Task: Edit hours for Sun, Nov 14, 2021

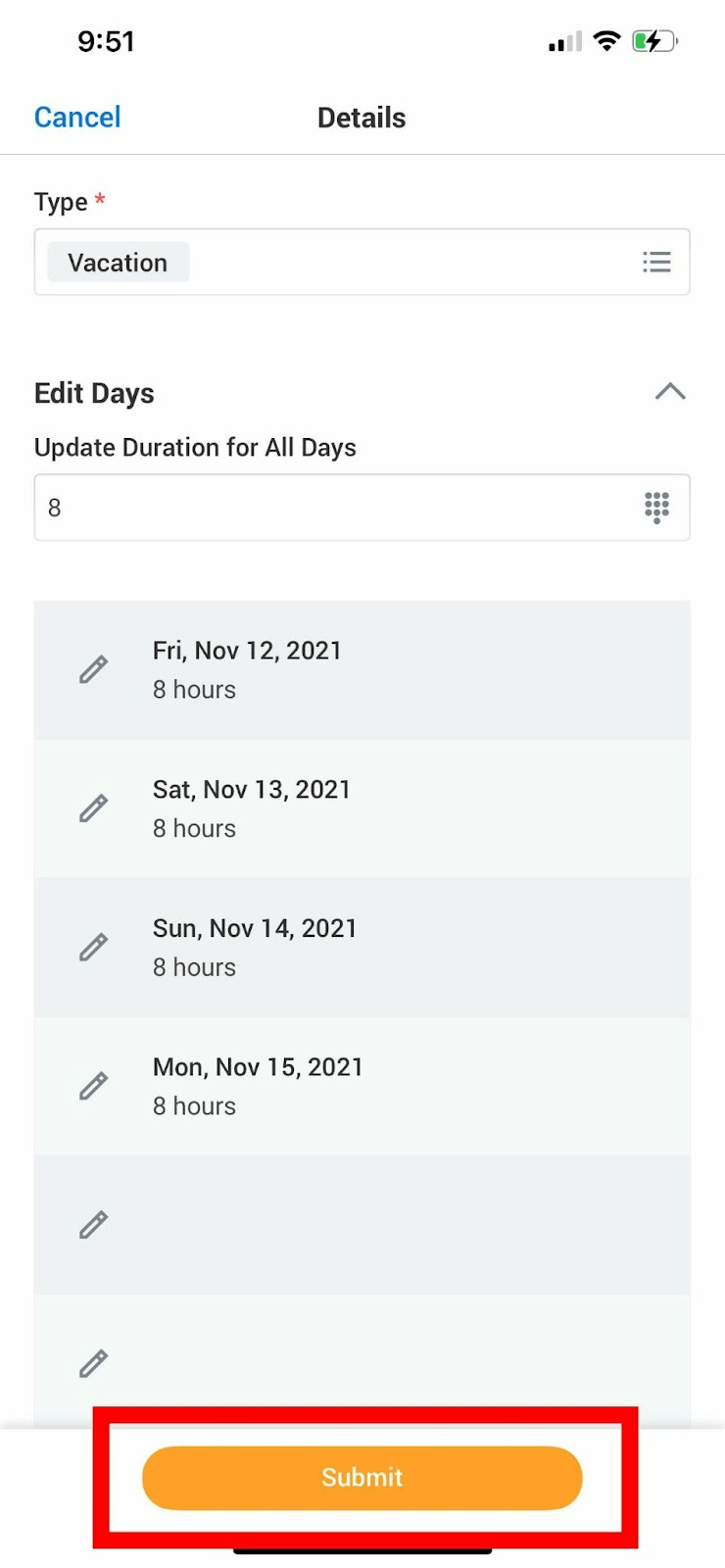Action: (93, 947)
